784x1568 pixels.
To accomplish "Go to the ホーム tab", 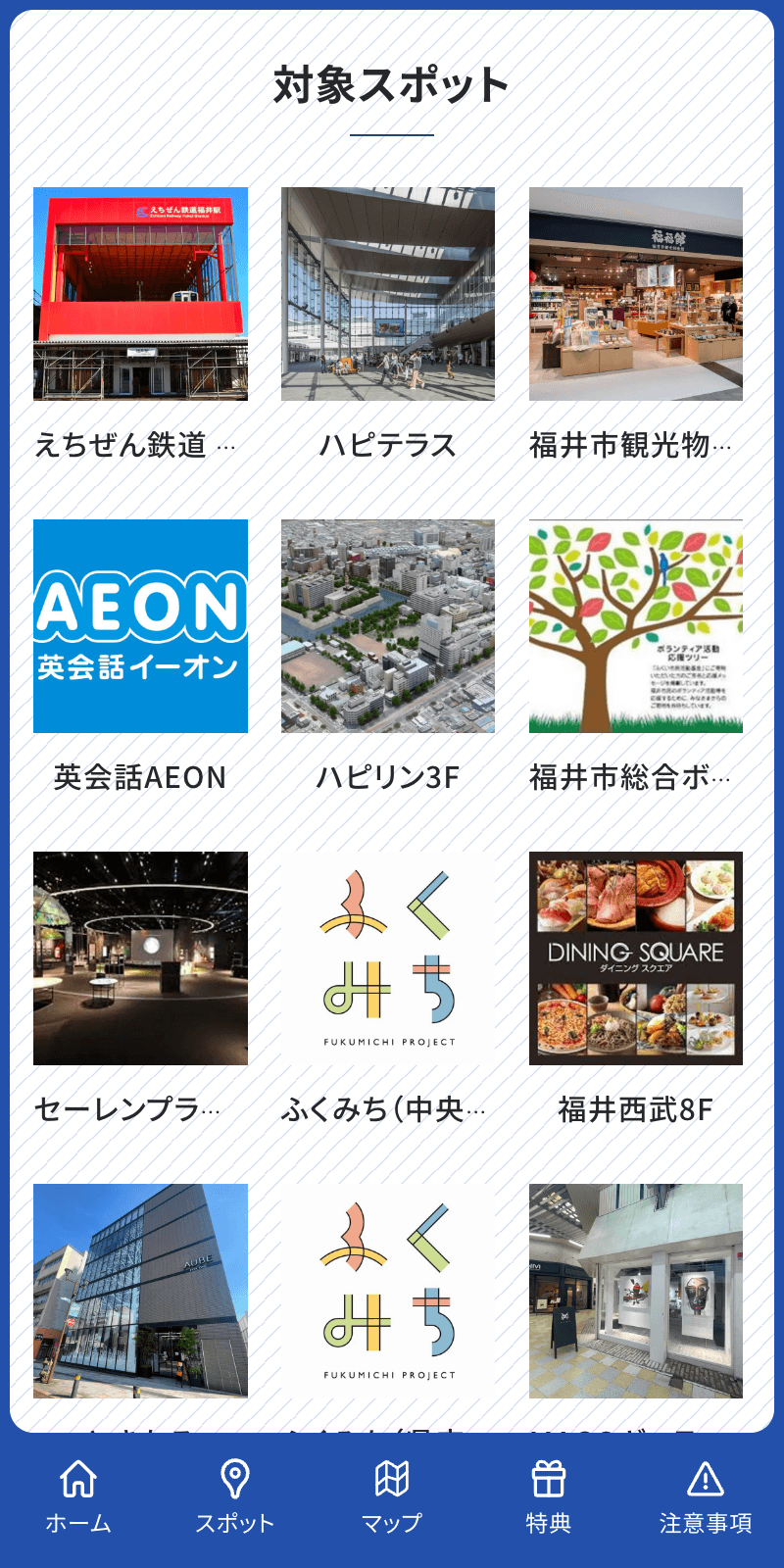I will [x=78, y=1497].
